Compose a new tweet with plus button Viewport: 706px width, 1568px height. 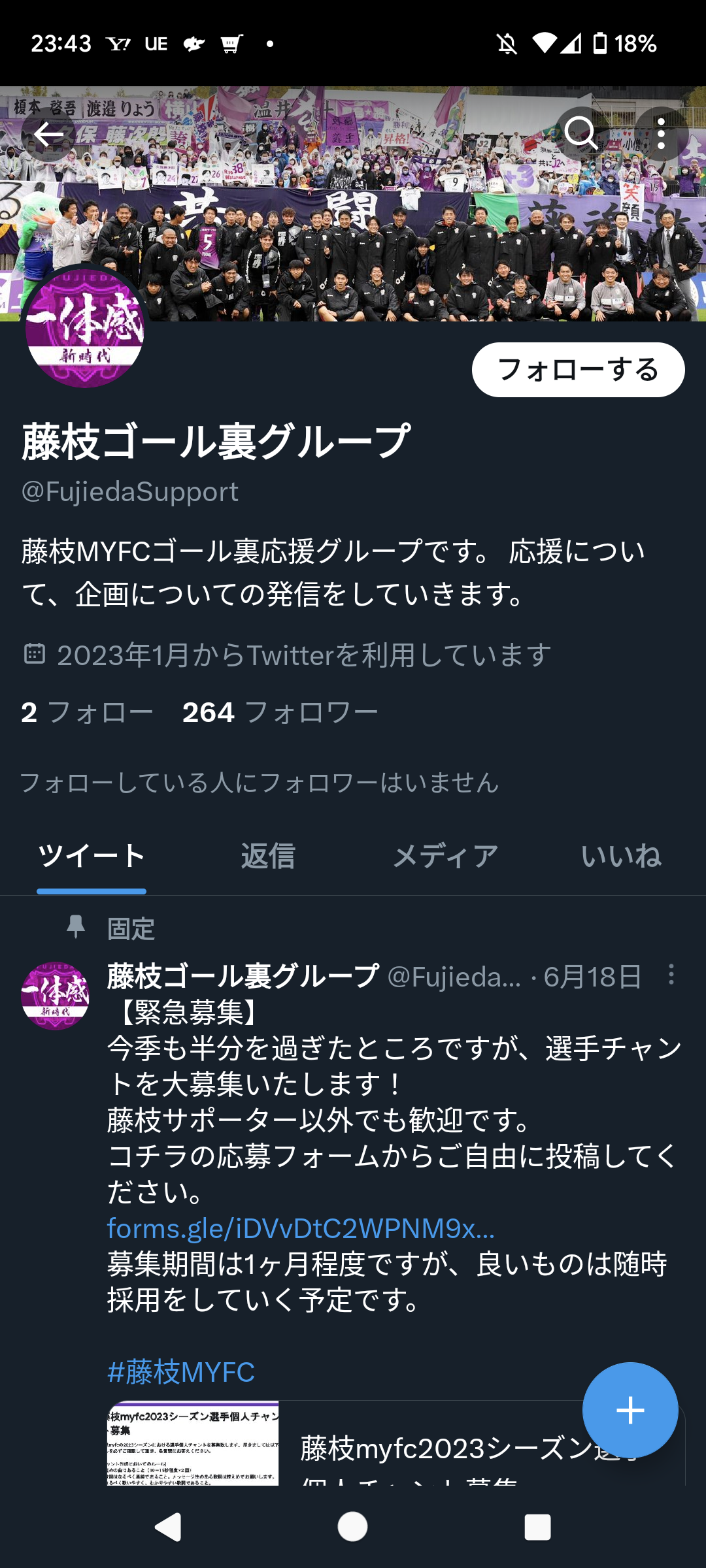[x=630, y=1410]
